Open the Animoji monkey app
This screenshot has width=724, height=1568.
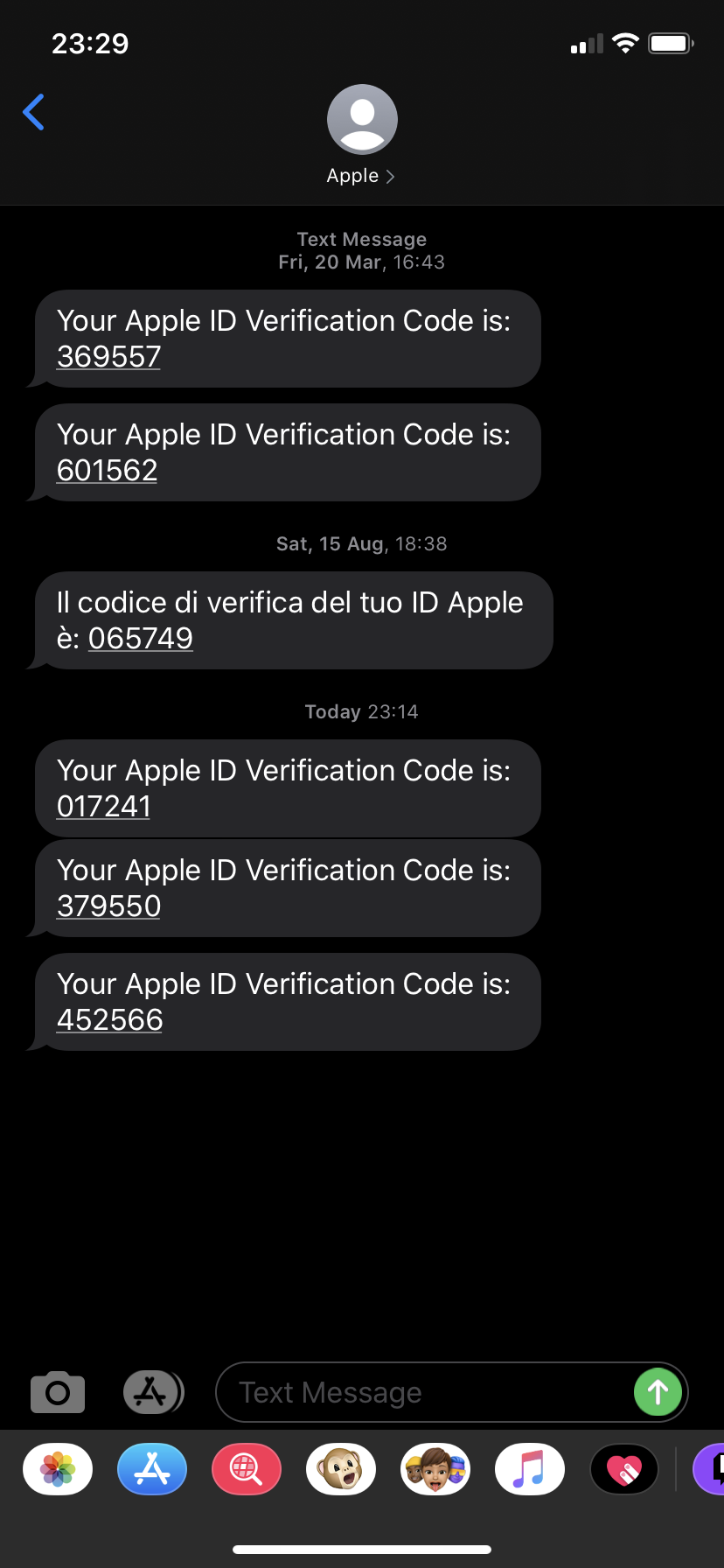[341, 1469]
